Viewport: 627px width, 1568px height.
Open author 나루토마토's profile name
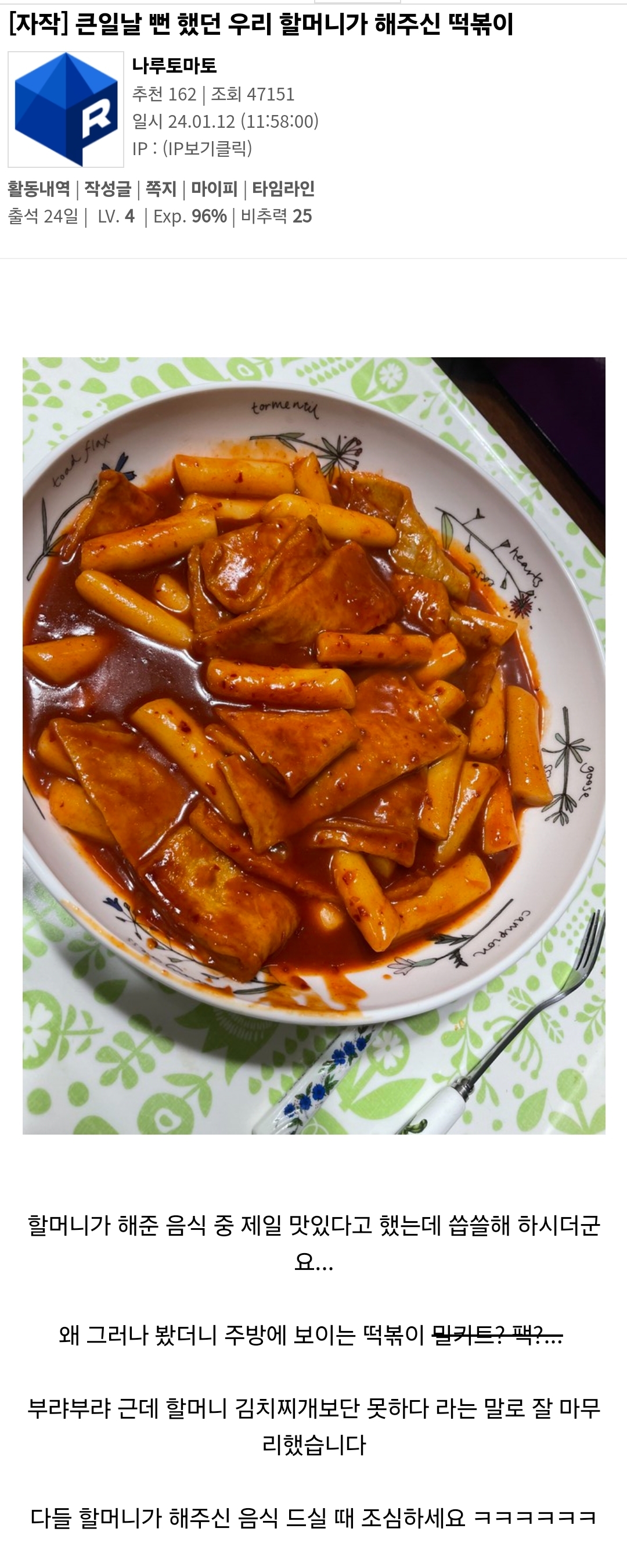tap(174, 65)
